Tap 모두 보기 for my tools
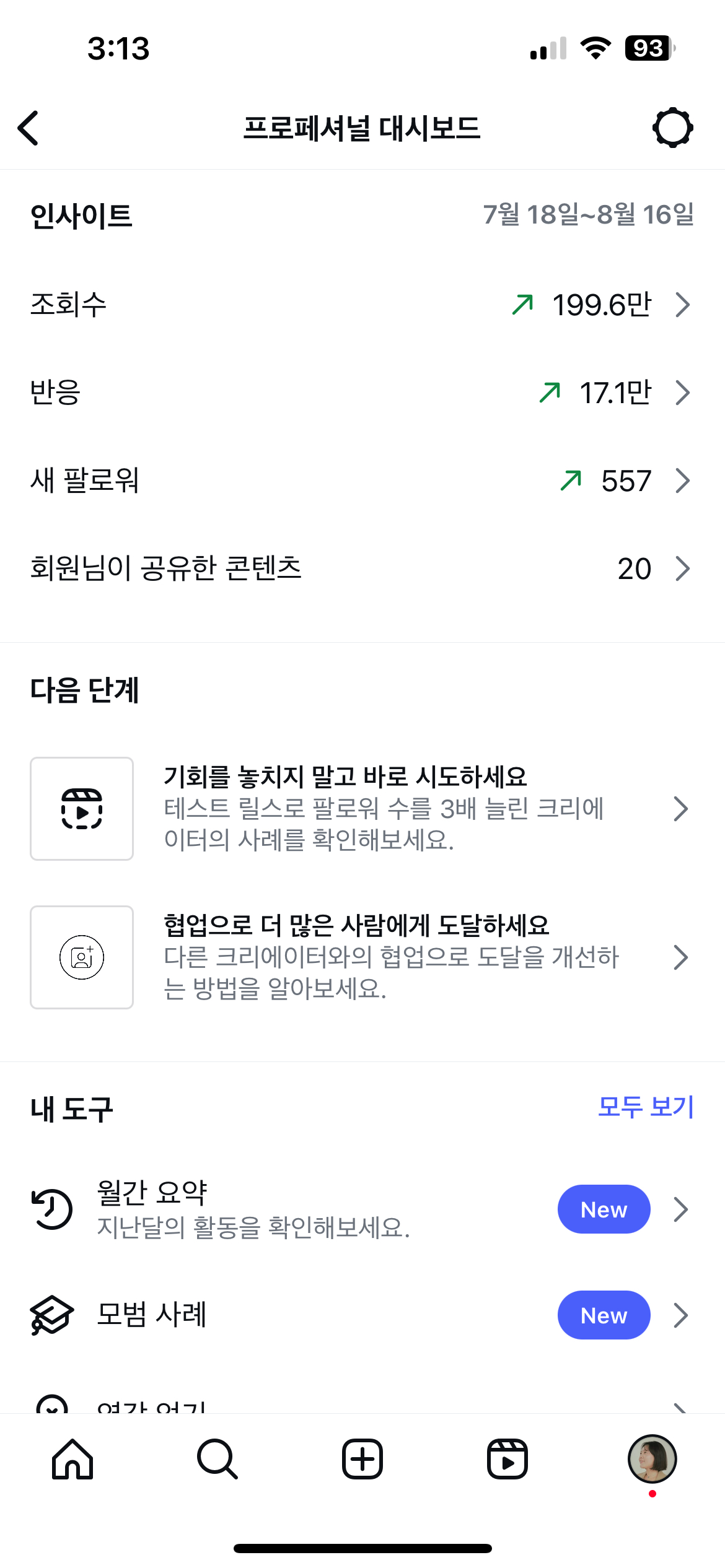This screenshot has height=1568, width=725. (x=646, y=1107)
